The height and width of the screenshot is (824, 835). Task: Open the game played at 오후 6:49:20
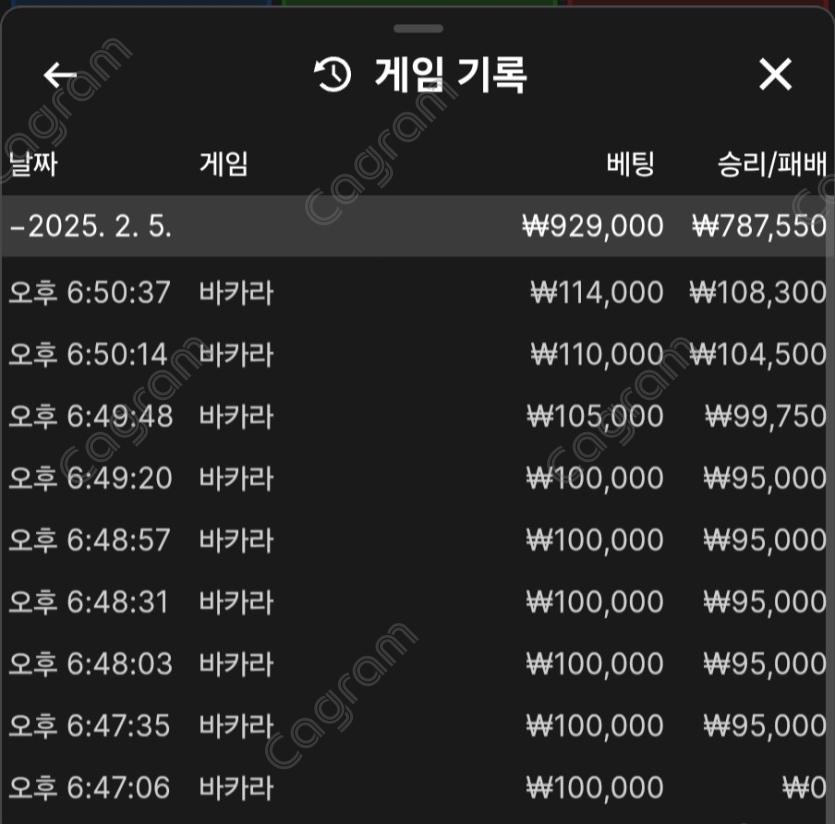pyautogui.click(x=417, y=479)
